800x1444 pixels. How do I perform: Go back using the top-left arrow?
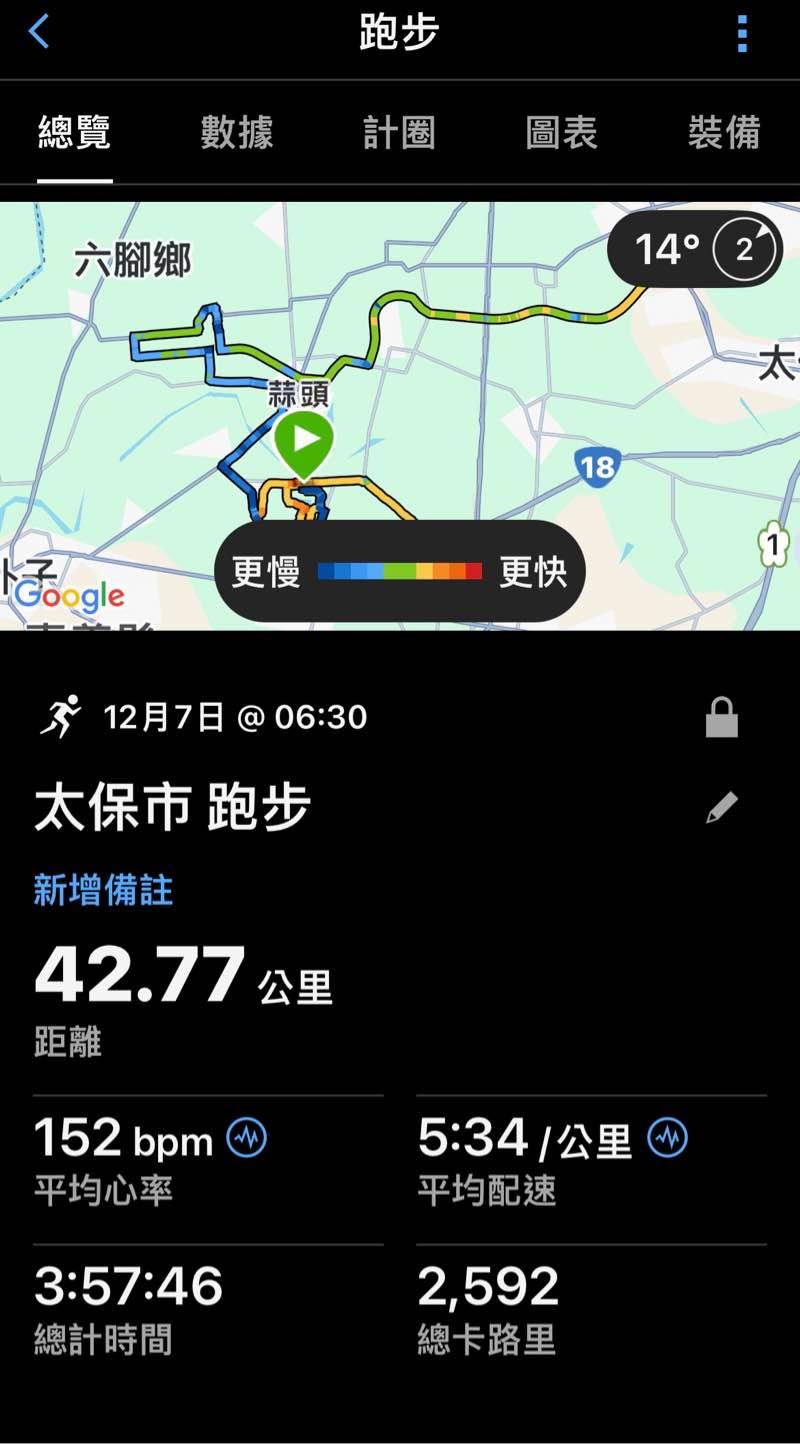[x=40, y=33]
